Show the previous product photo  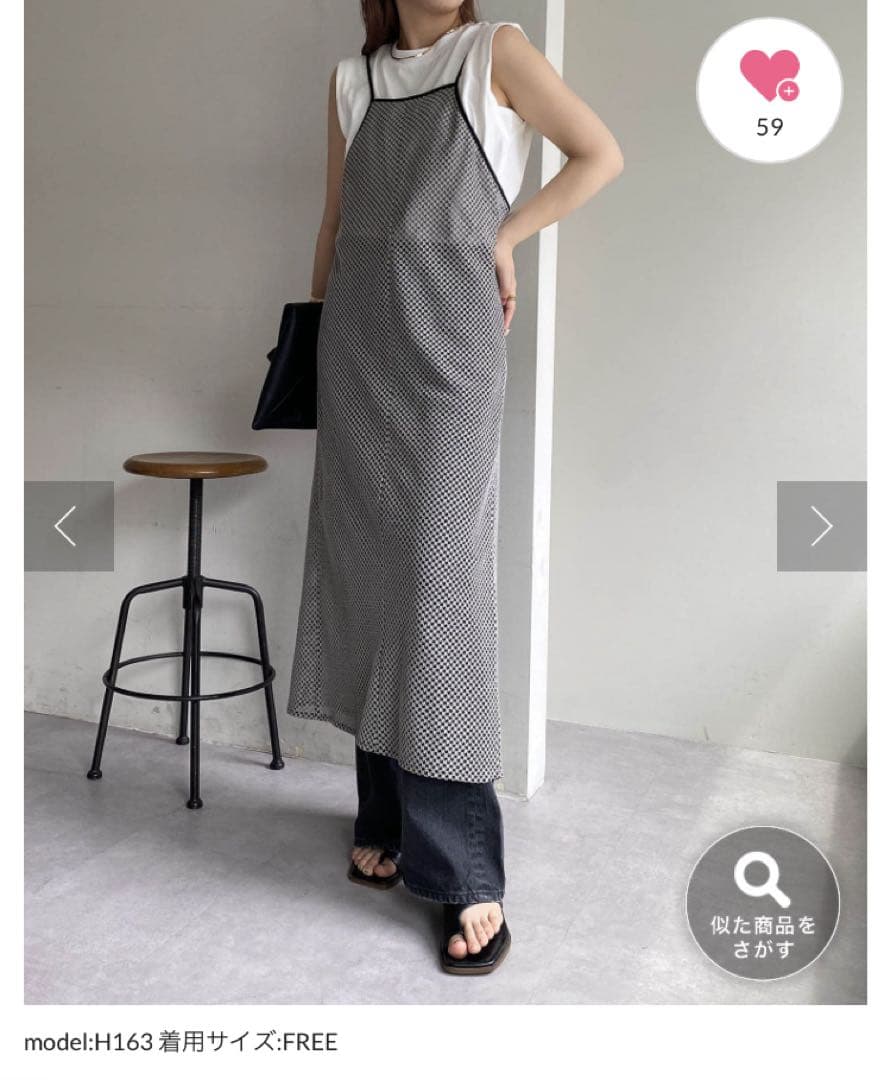coord(68,526)
